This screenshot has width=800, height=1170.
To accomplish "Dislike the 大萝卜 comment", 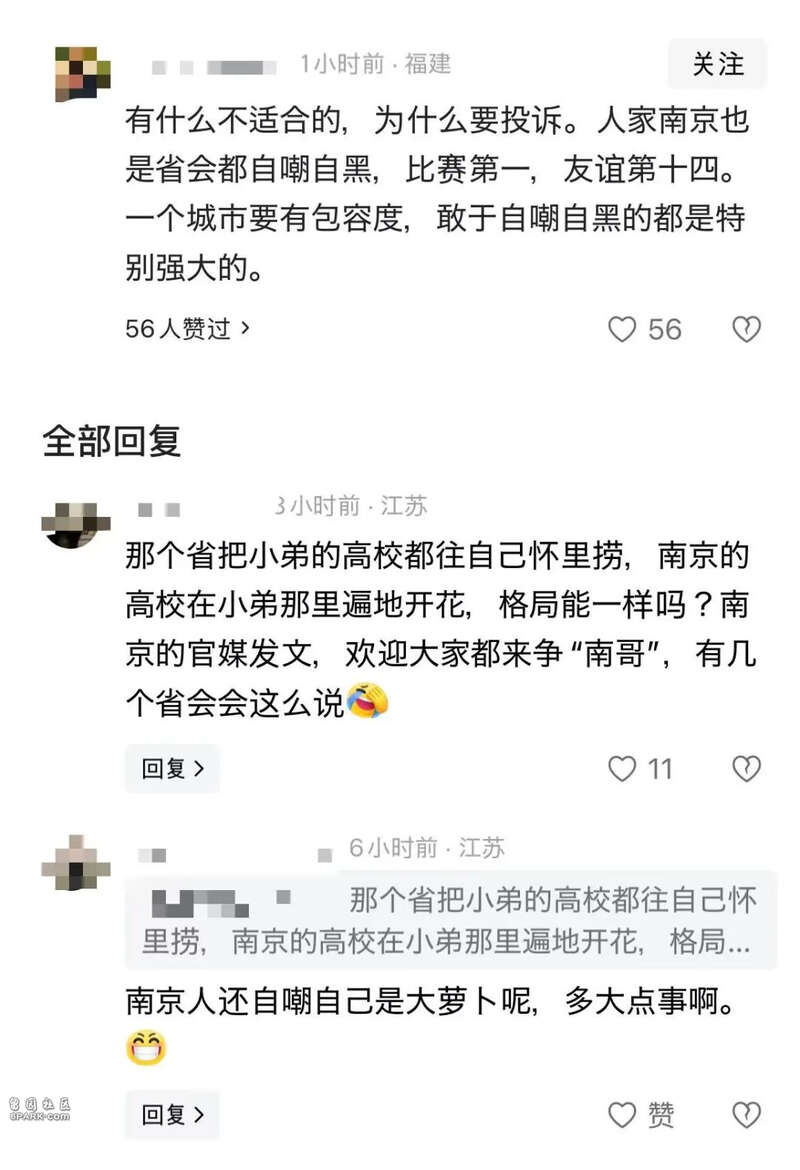I will (746, 1114).
